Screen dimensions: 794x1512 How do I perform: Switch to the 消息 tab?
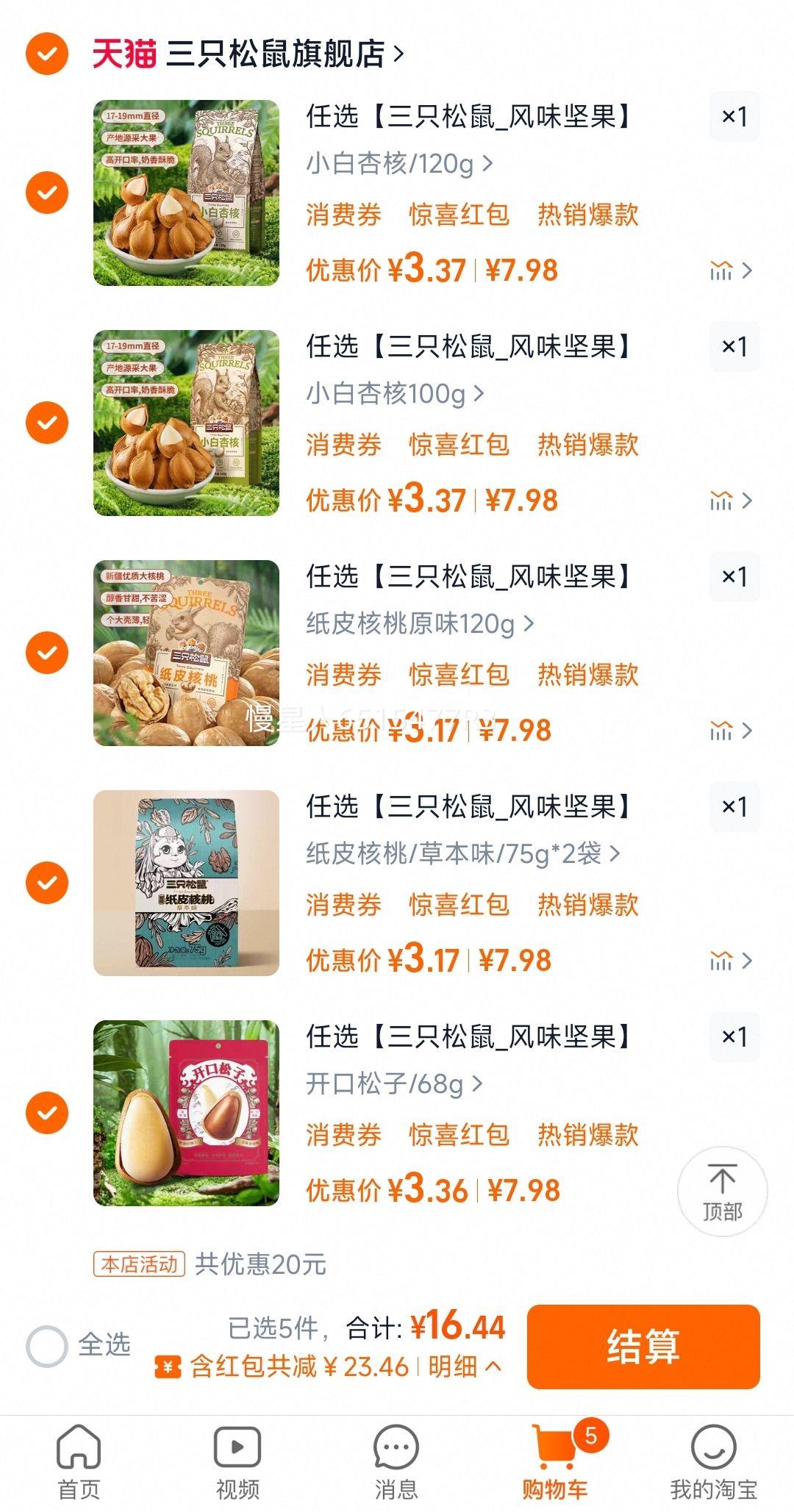[x=396, y=1463]
